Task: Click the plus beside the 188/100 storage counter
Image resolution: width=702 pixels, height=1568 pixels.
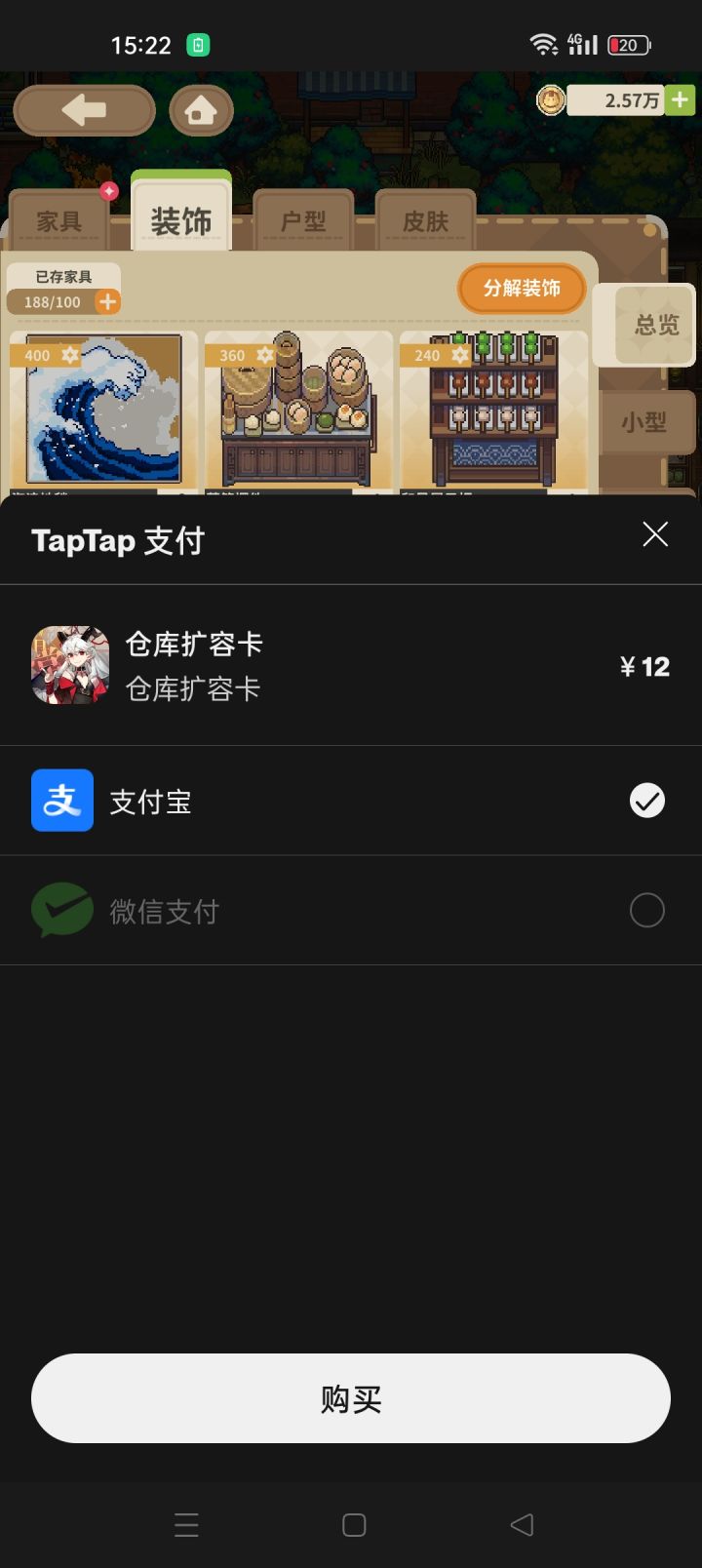Action: pyautogui.click(x=105, y=301)
